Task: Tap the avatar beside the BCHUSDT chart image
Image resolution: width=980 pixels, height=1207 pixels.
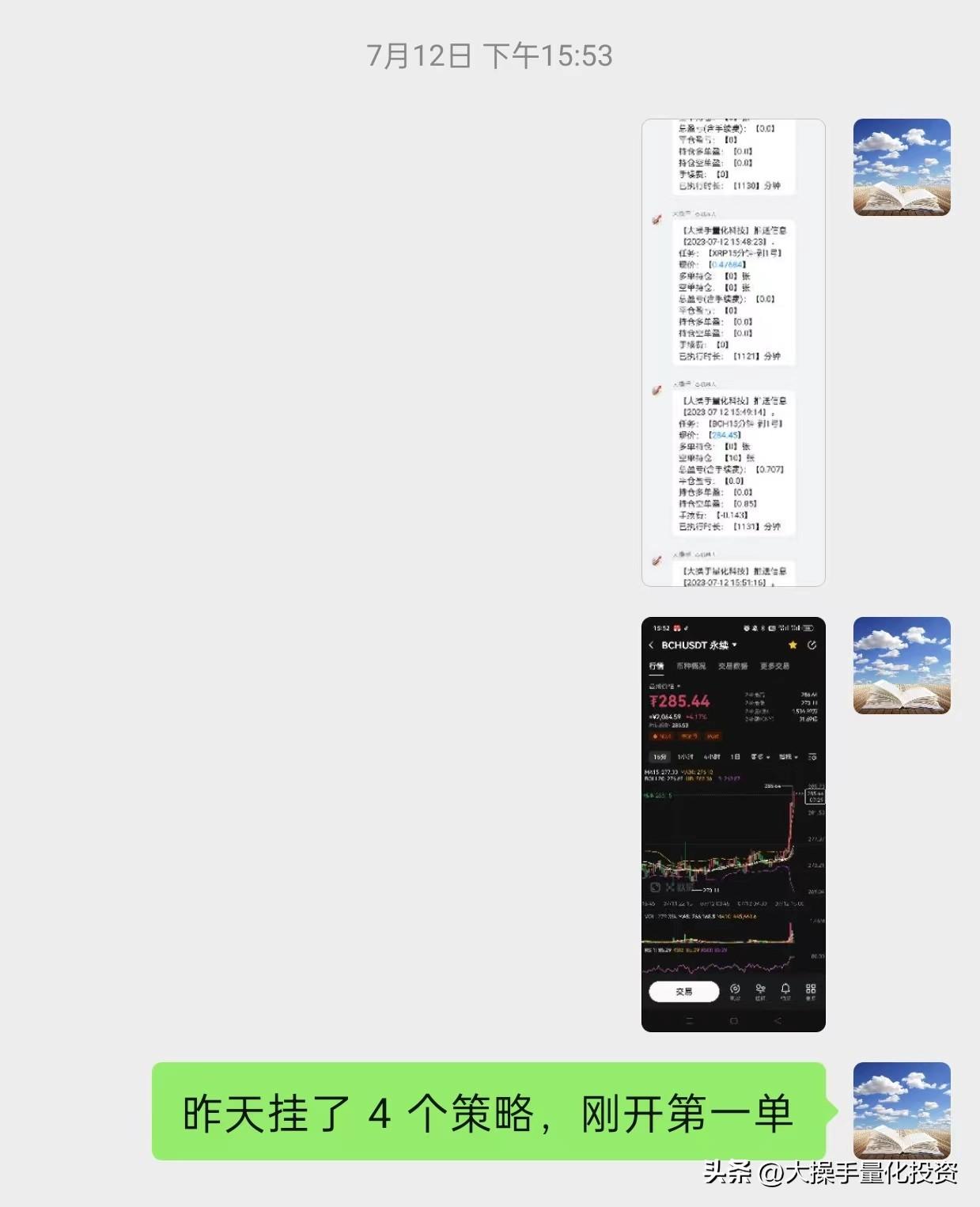Action: tap(902, 666)
